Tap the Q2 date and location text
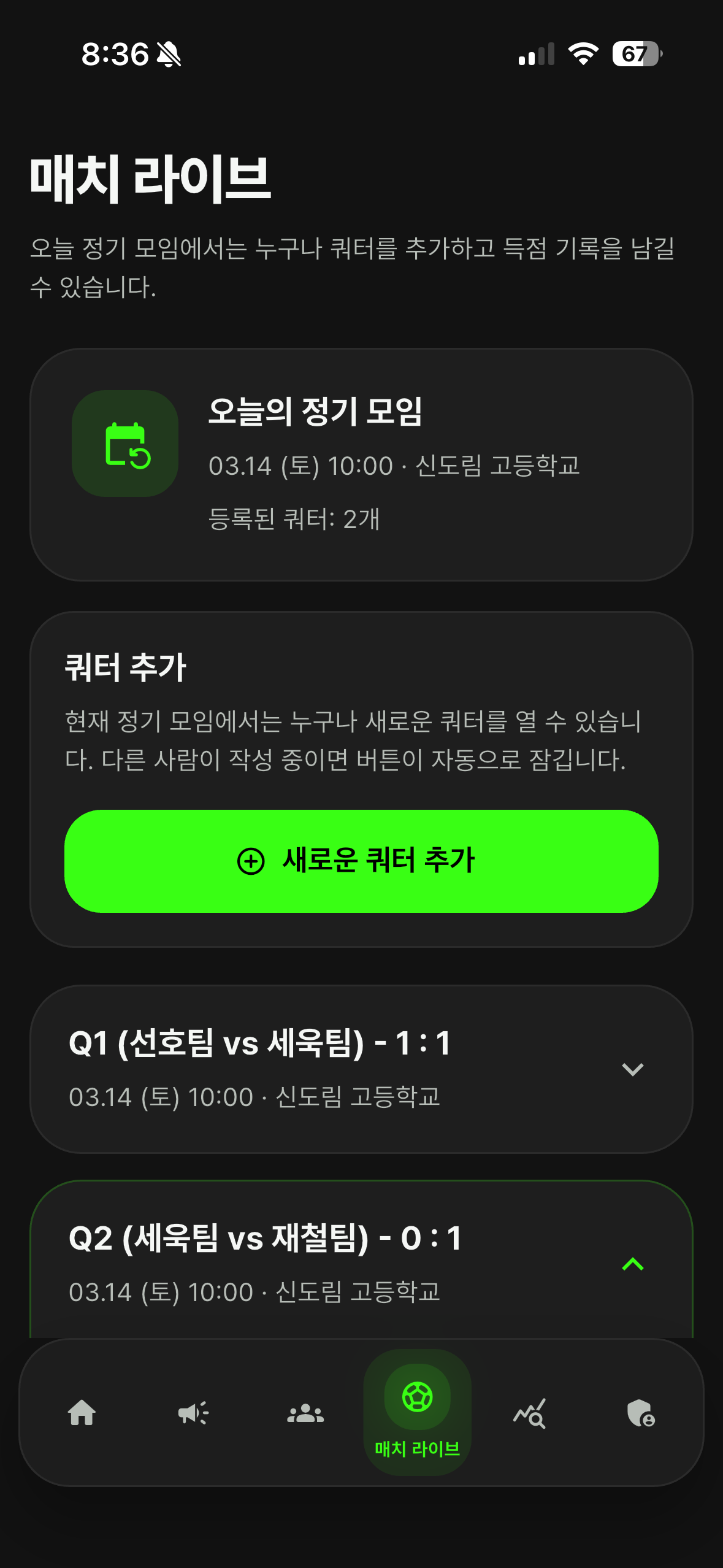 click(x=254, y=1293)
